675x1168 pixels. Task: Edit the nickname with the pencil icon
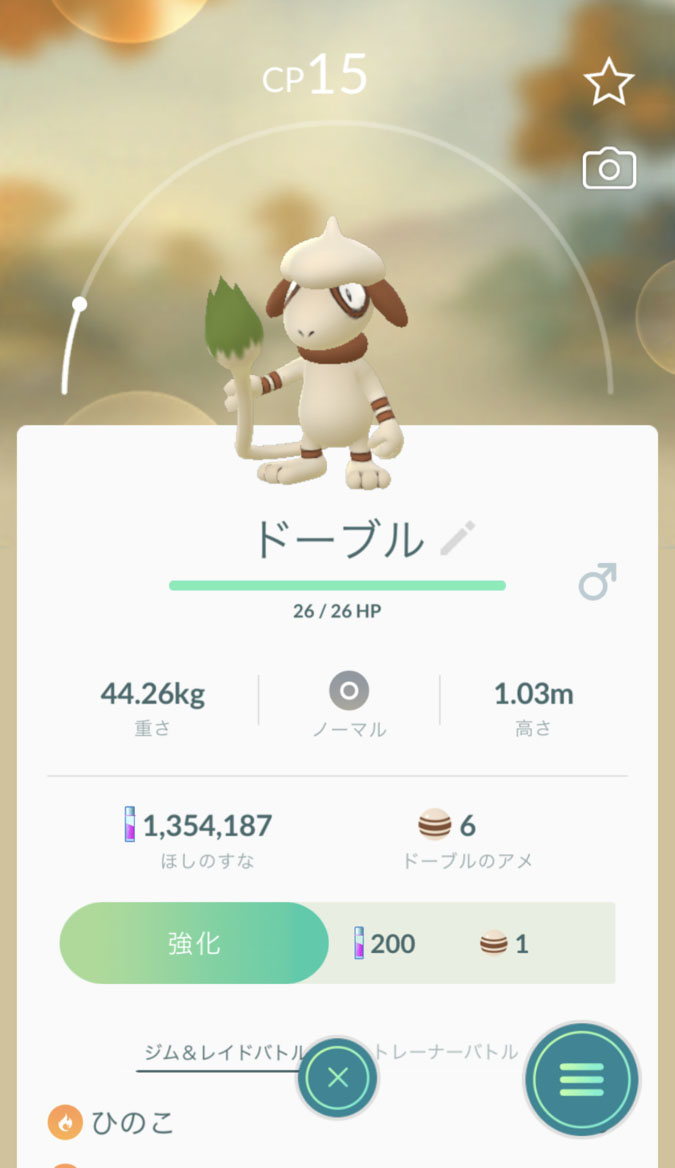pos(457,538)
